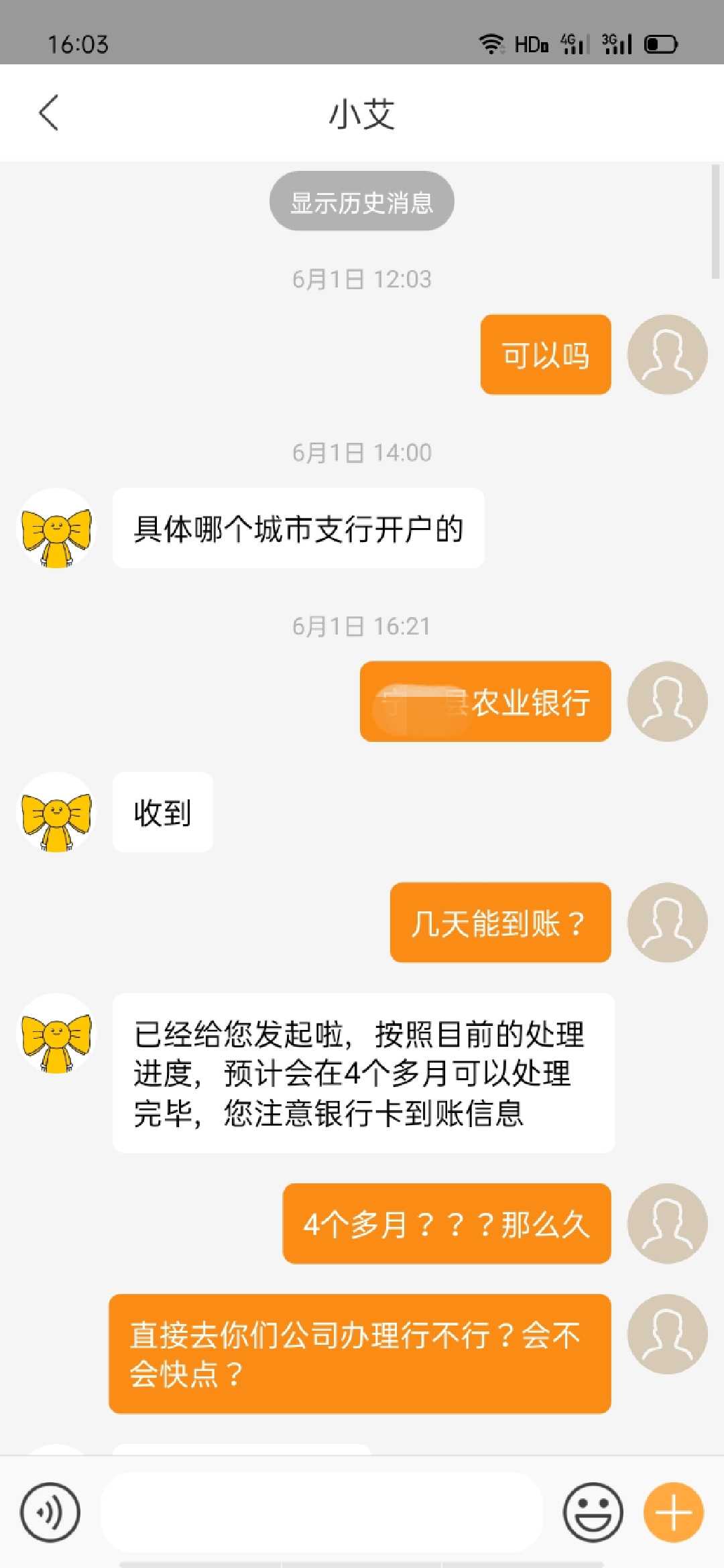Switch to voice input mode

[x=50, y=1512]
